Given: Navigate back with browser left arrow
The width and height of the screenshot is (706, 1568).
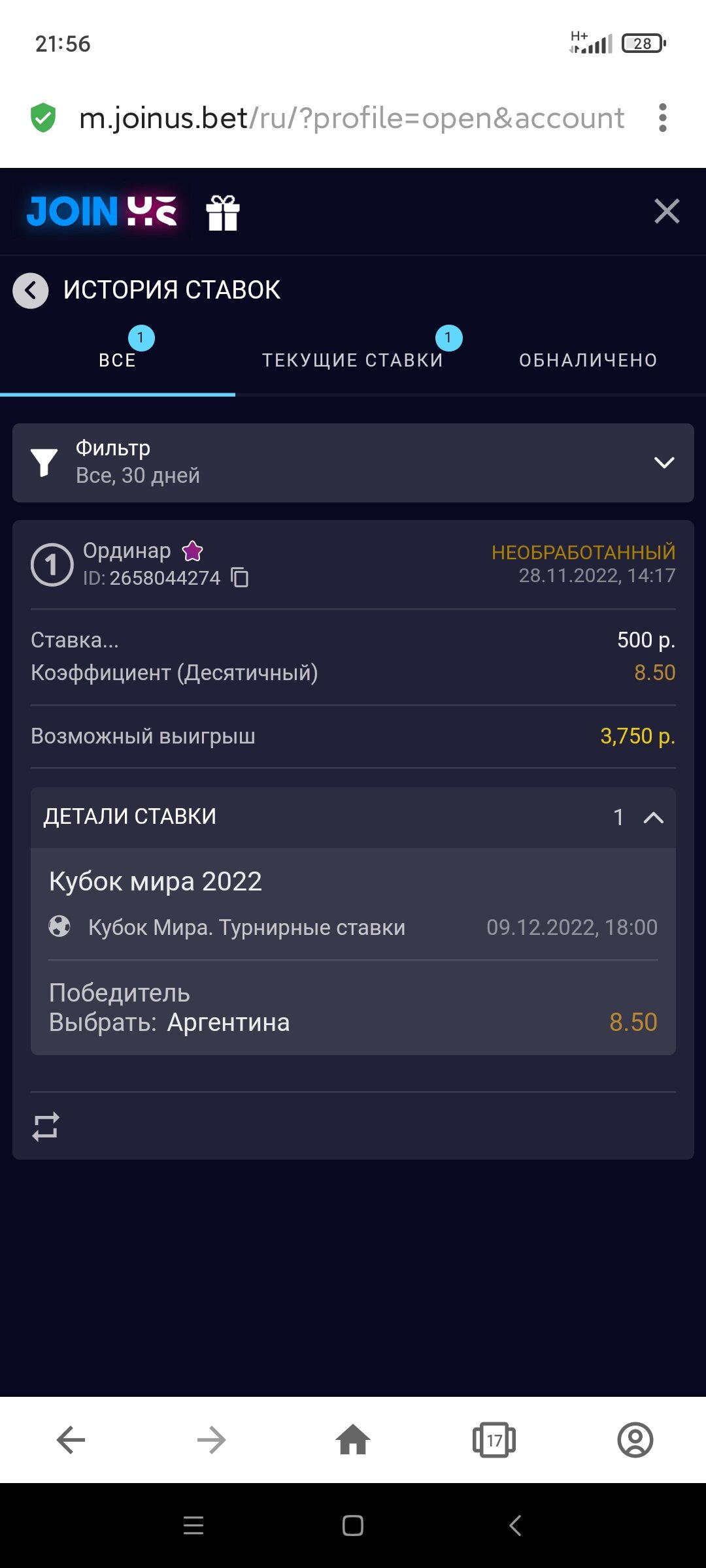Looking at the screenshot, I should (x=71, y=1440).
